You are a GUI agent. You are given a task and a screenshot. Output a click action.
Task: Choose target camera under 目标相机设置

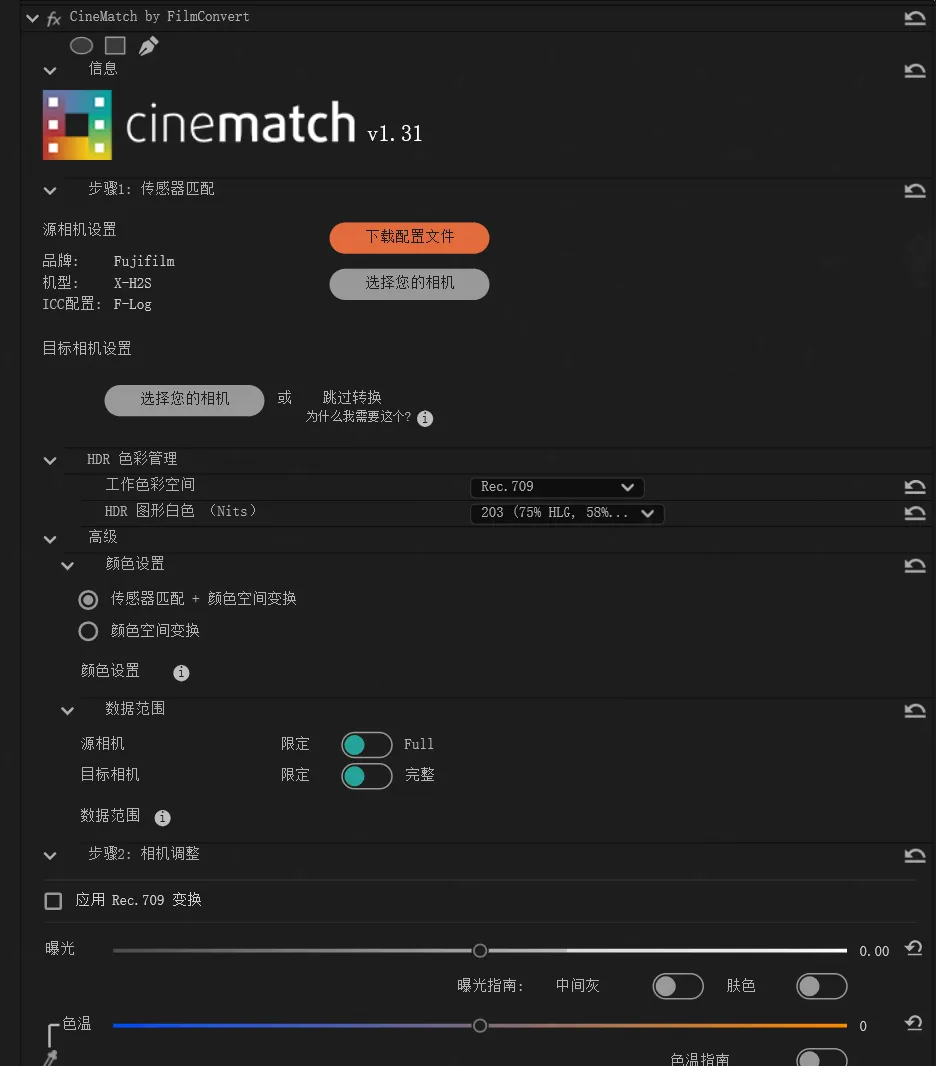coord(184,399)
